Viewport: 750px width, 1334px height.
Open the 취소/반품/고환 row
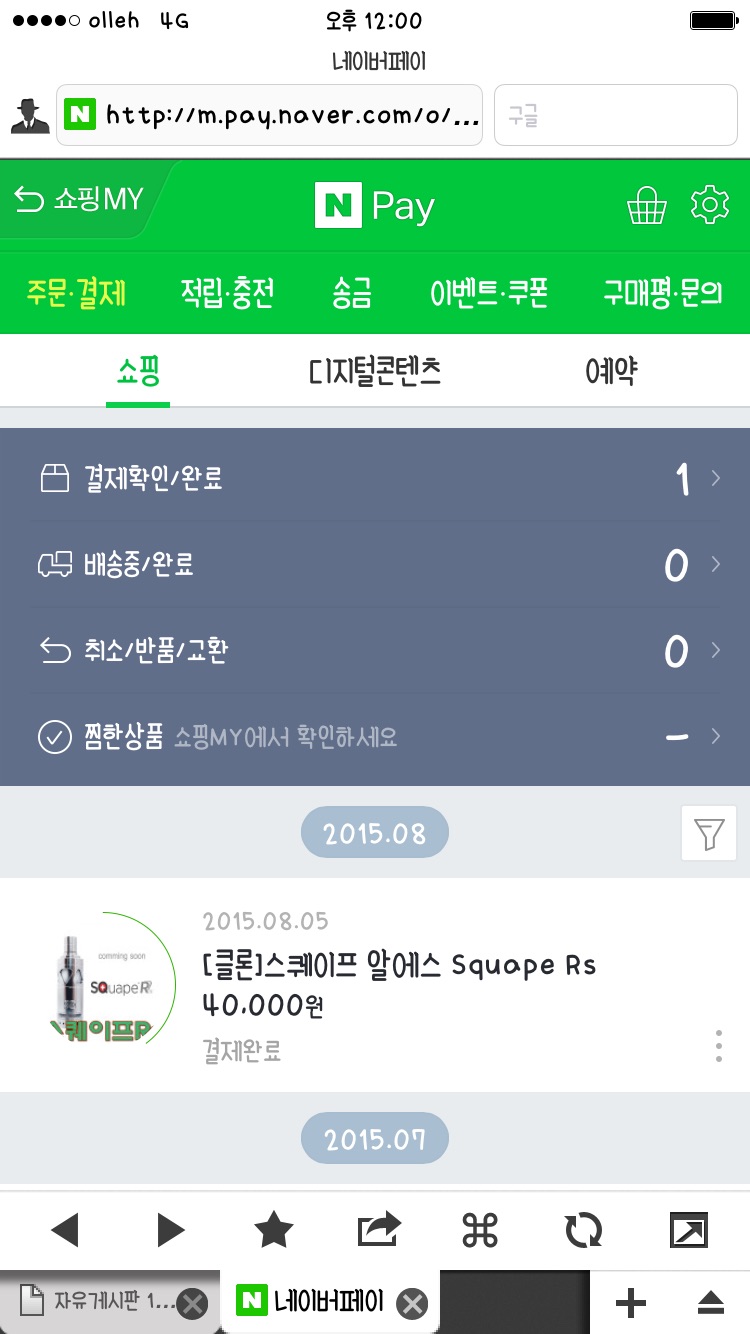(x=375, y=651)
